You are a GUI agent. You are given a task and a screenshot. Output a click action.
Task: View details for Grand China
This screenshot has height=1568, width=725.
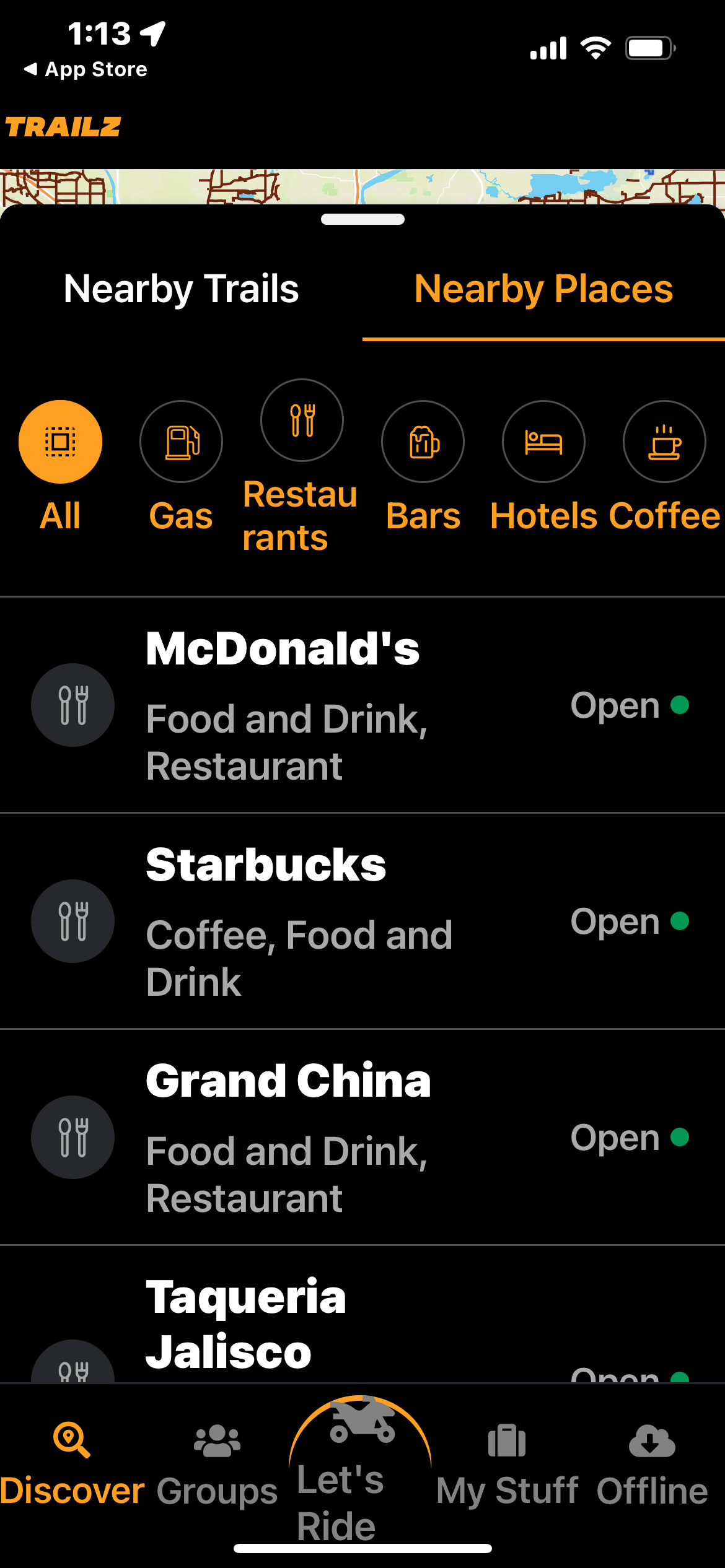click(362, 1137)
